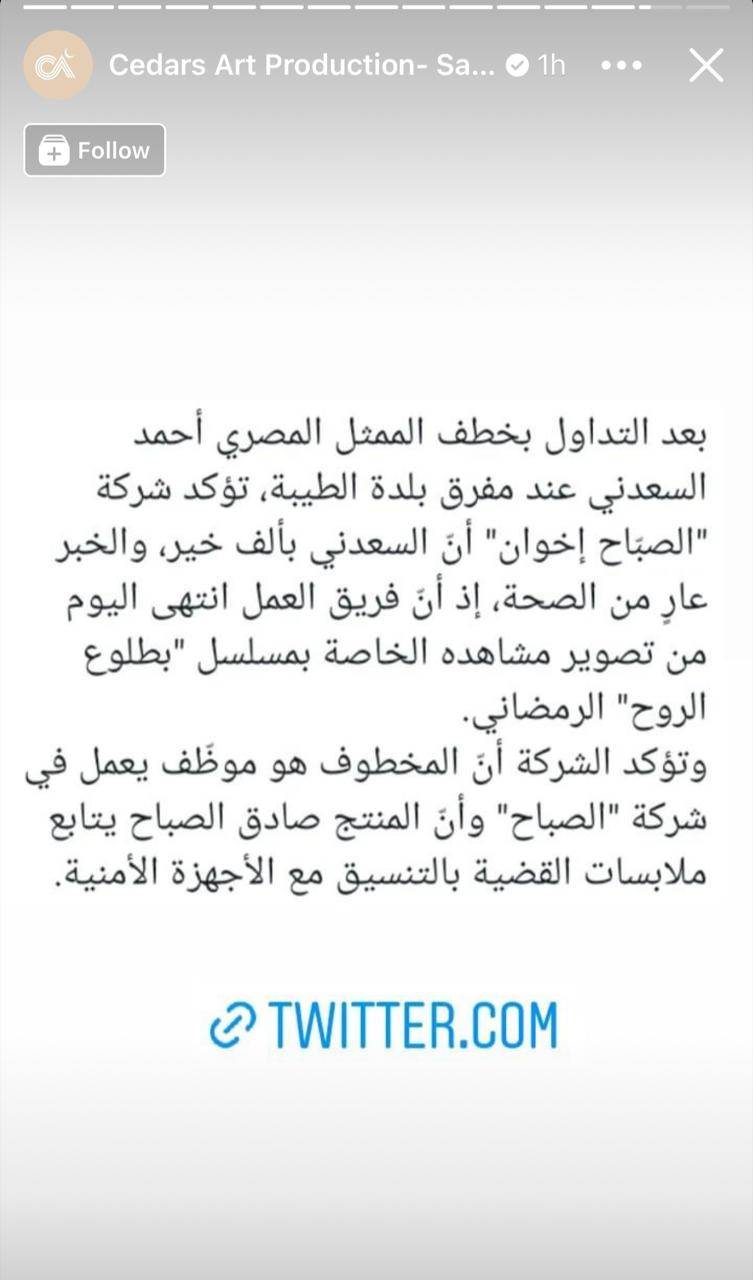This screenshot has height=1280, width=753.
Task: Close the story viewer
Action: point(706,66)
